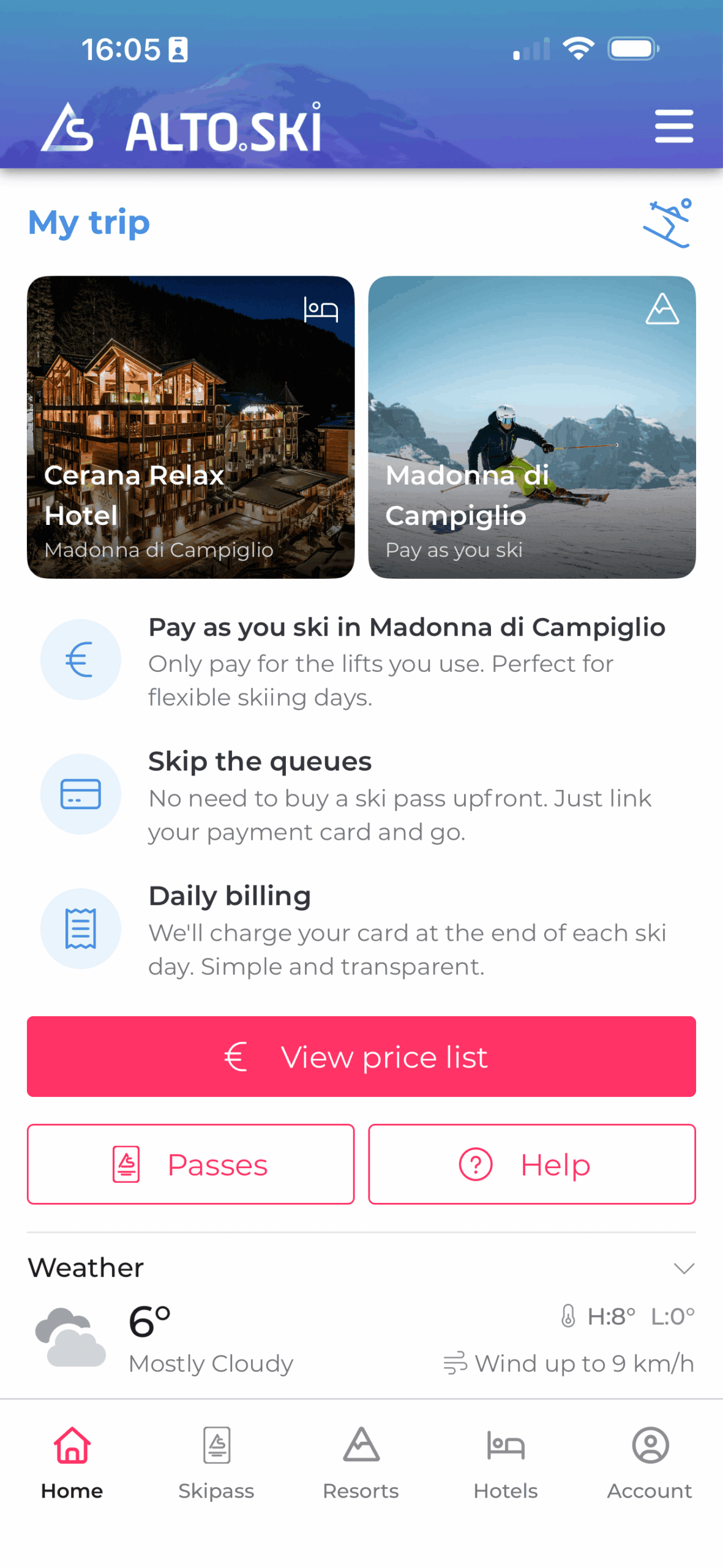View the price list
This screenshot has width=723, height=1568.
coord(361,1056)
